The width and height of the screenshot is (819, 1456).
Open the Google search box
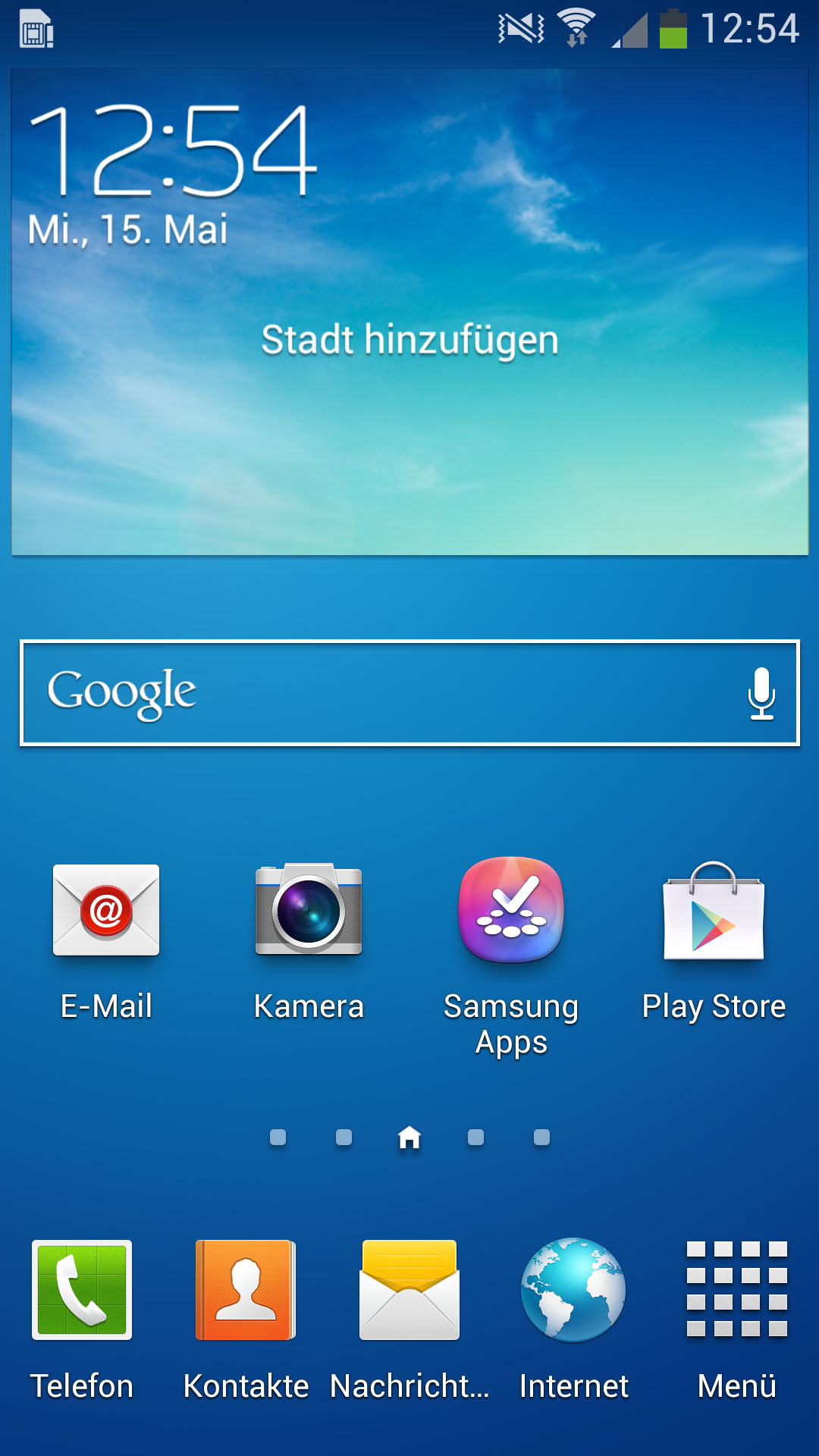[x=409, y=692]
